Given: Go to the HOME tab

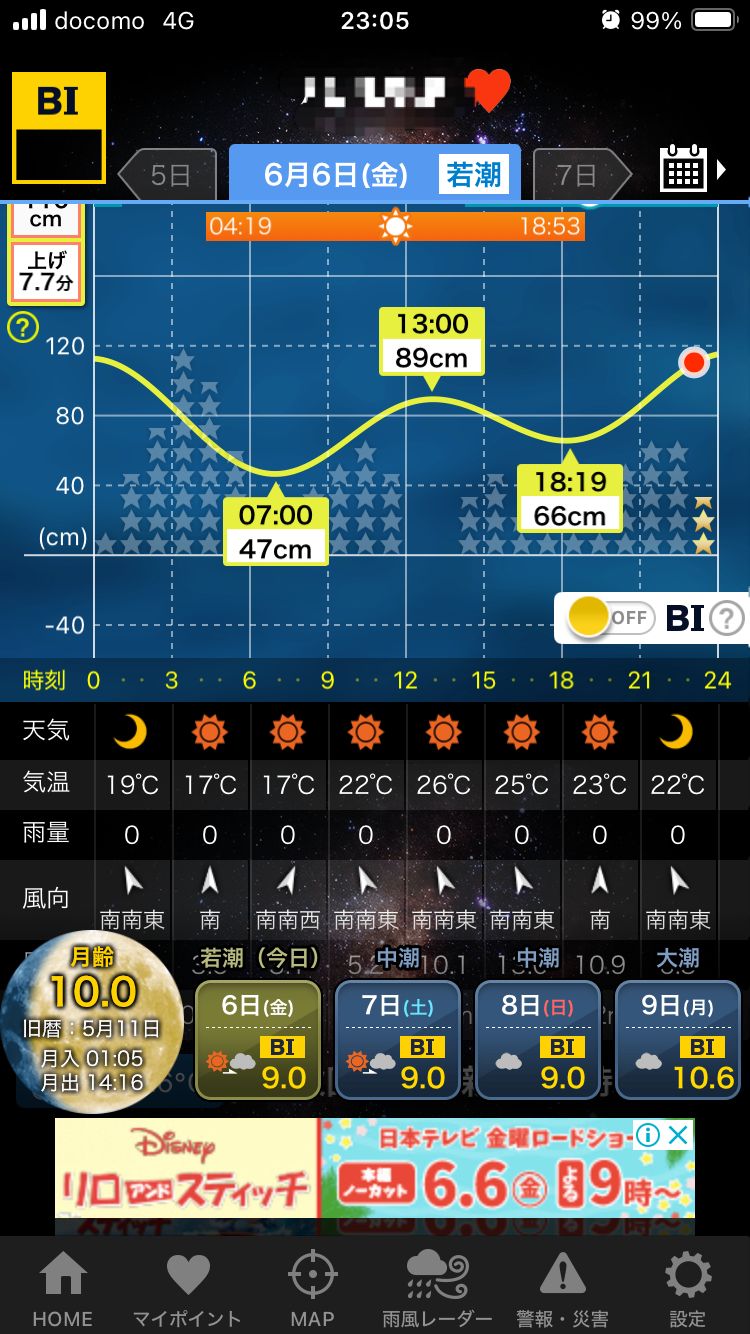Looking at the screenshot, I should pyautogui.click(x=62, y=1289).
